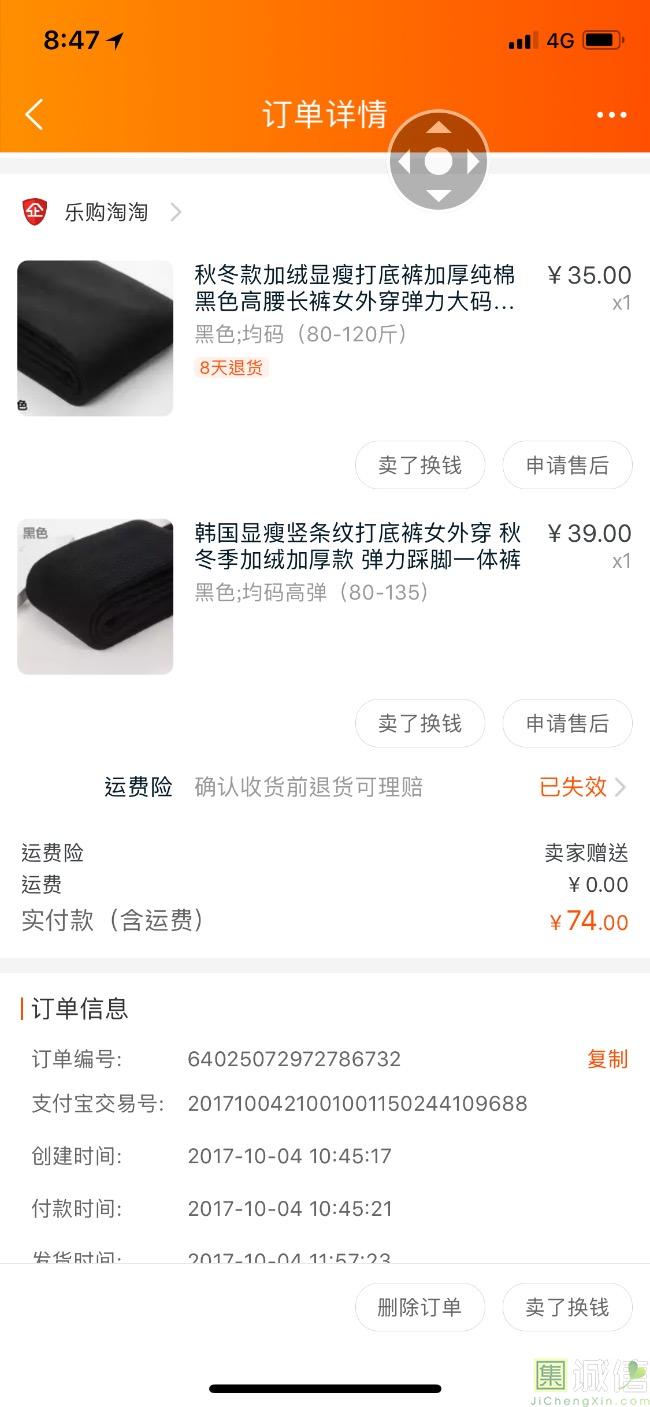Open the 韩国显瘦竖条纹打底裤 product image

95,596
